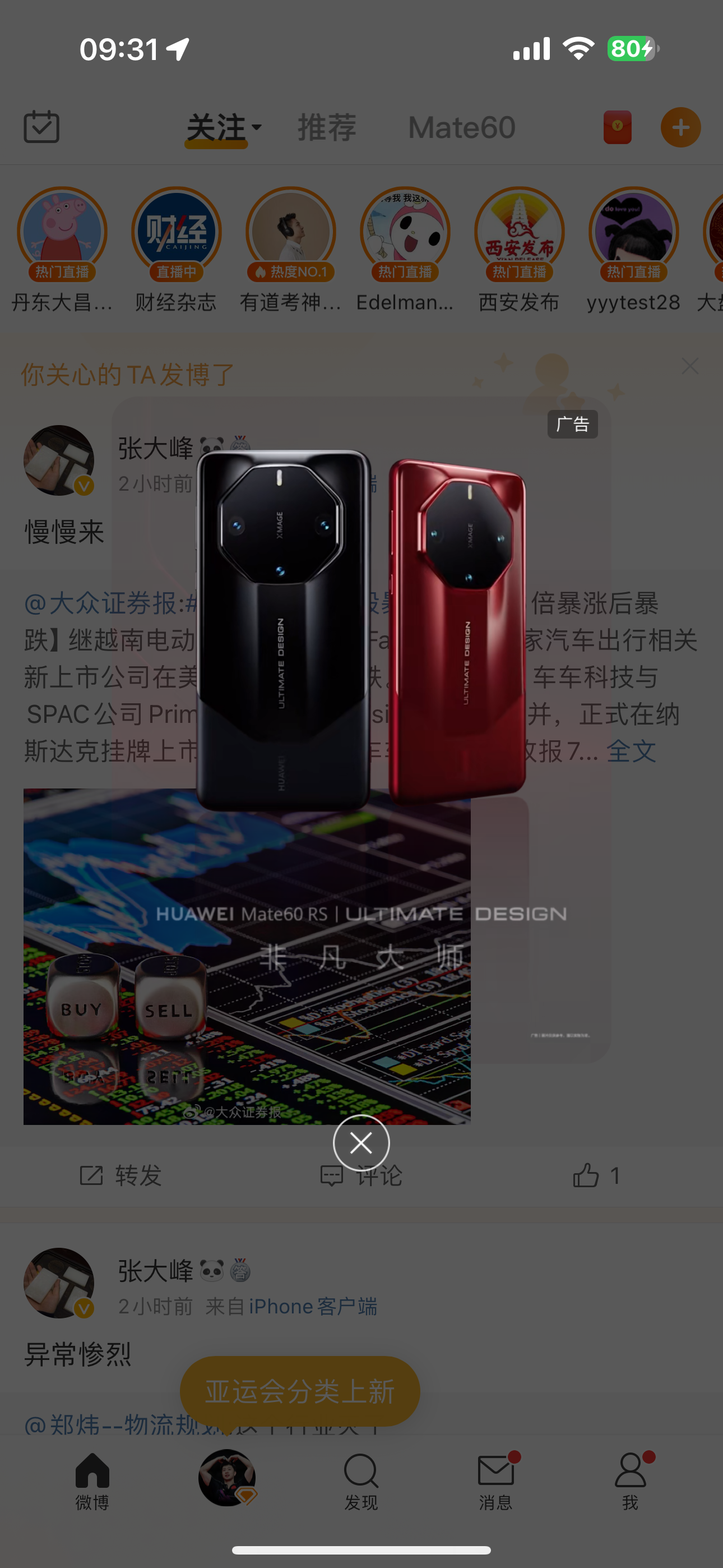Dismiss the 你关心的TA发博了 banner
Screen dimensions: 723x1568
pyautogui.click(x=689, y=366)
